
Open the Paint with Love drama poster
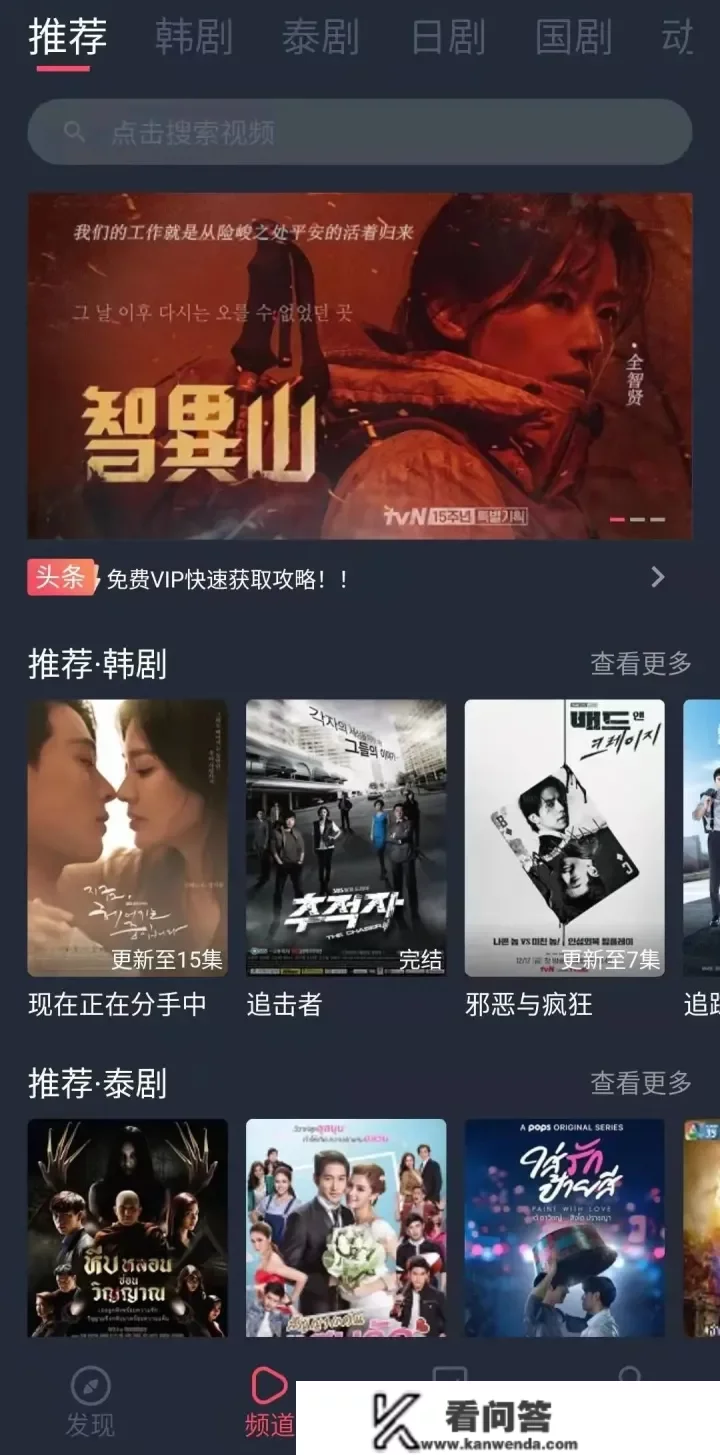pos(564,1227)
